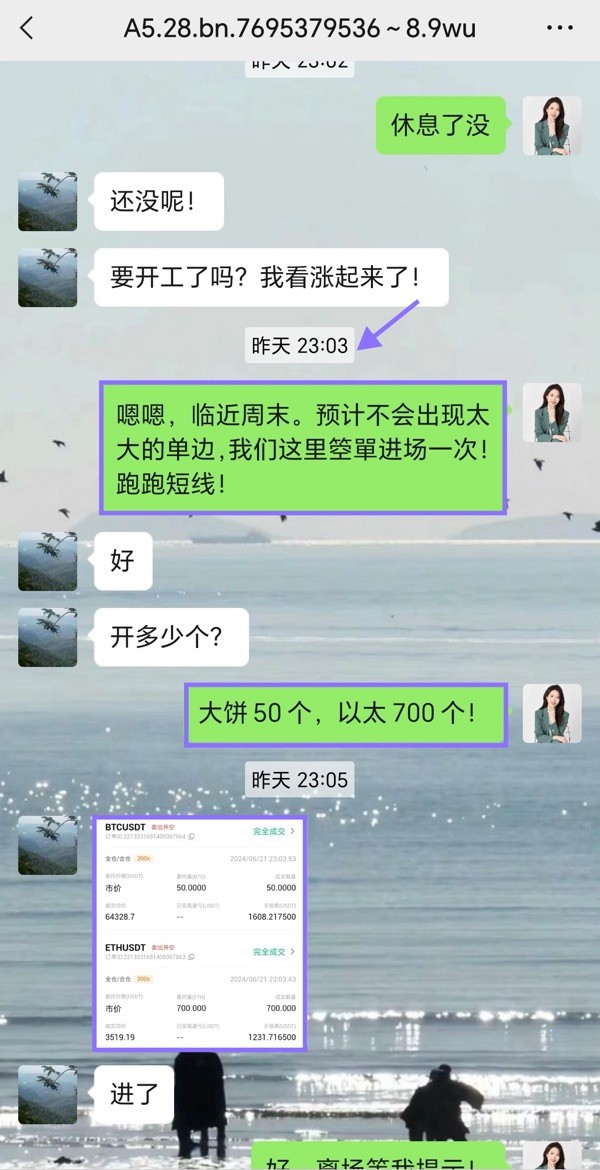This screenshot has height=1170, width=600.
Task: Go back using the top-left arrow
Action: (27, 29)
